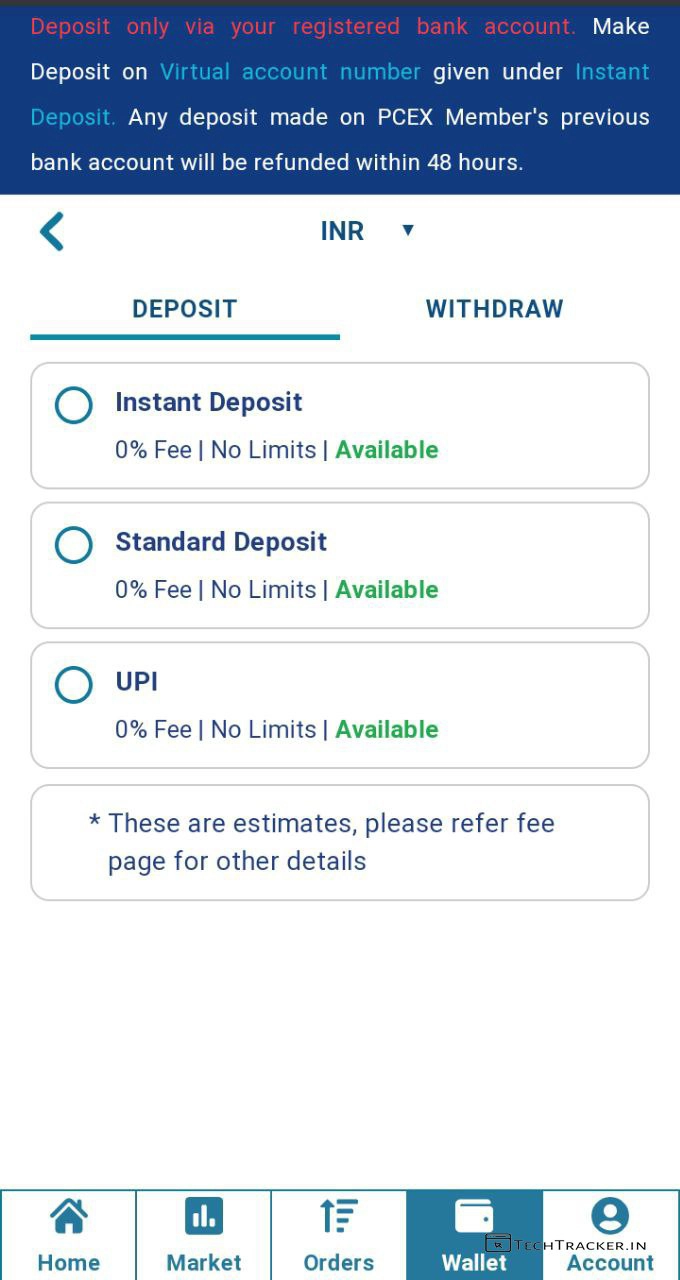This screenshot has height=1280, width=680.
Task: Open the Home tab
Action: (x=68, y=1236)
